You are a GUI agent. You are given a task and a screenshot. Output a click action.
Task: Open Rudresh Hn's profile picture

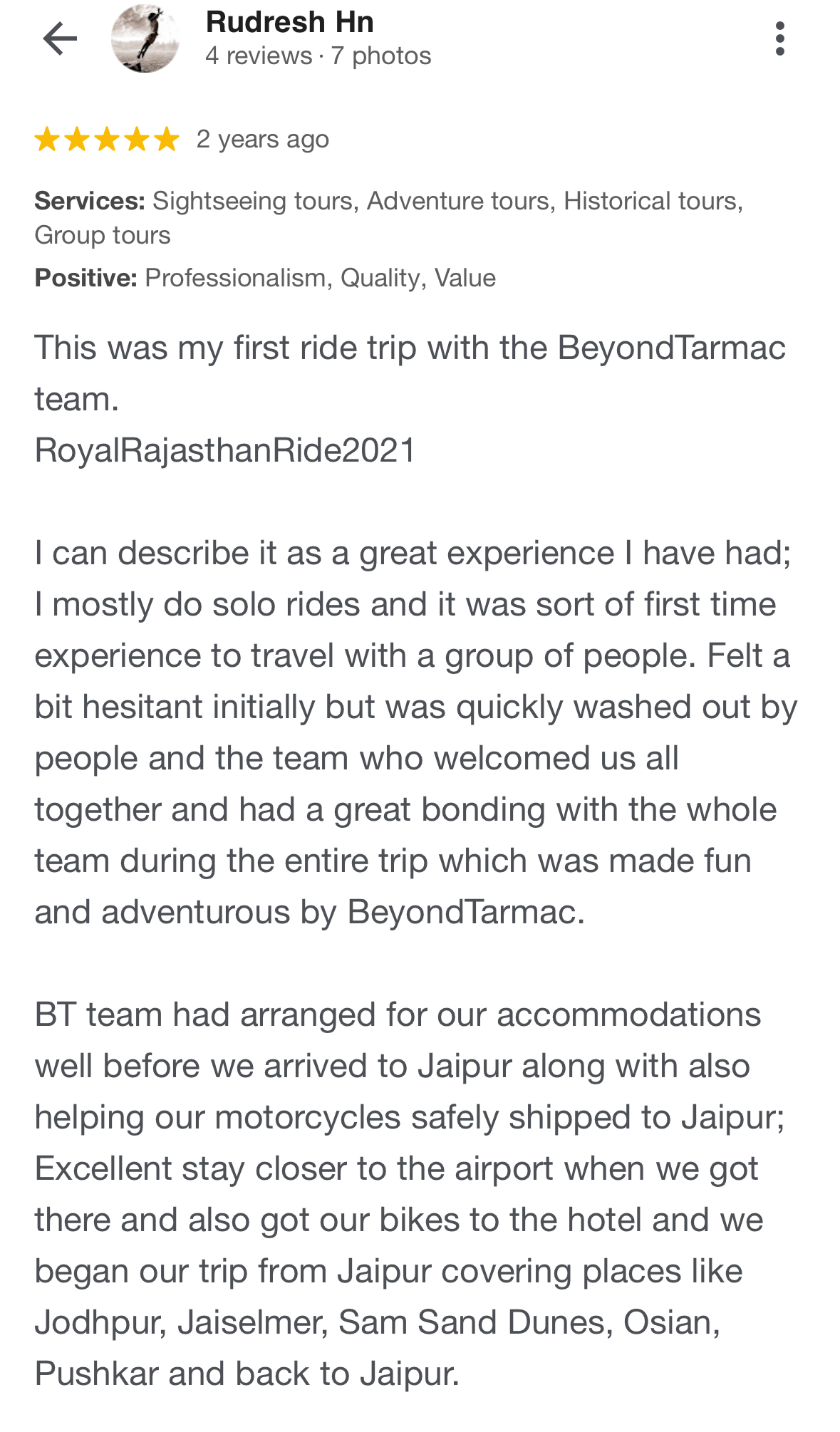pyautogui.click(x=145, y=38)
